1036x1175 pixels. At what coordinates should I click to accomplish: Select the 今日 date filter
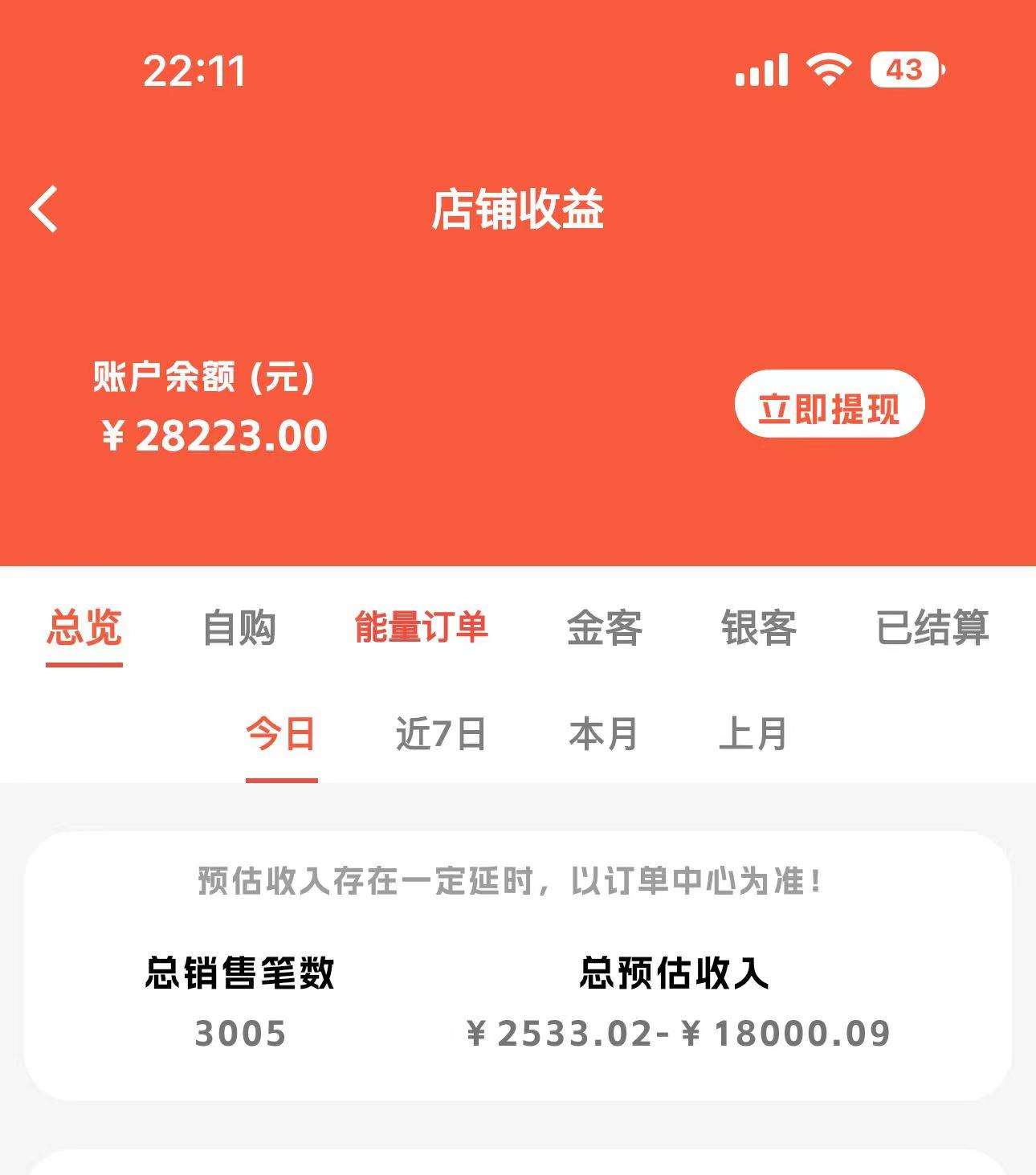coord(281,734)
